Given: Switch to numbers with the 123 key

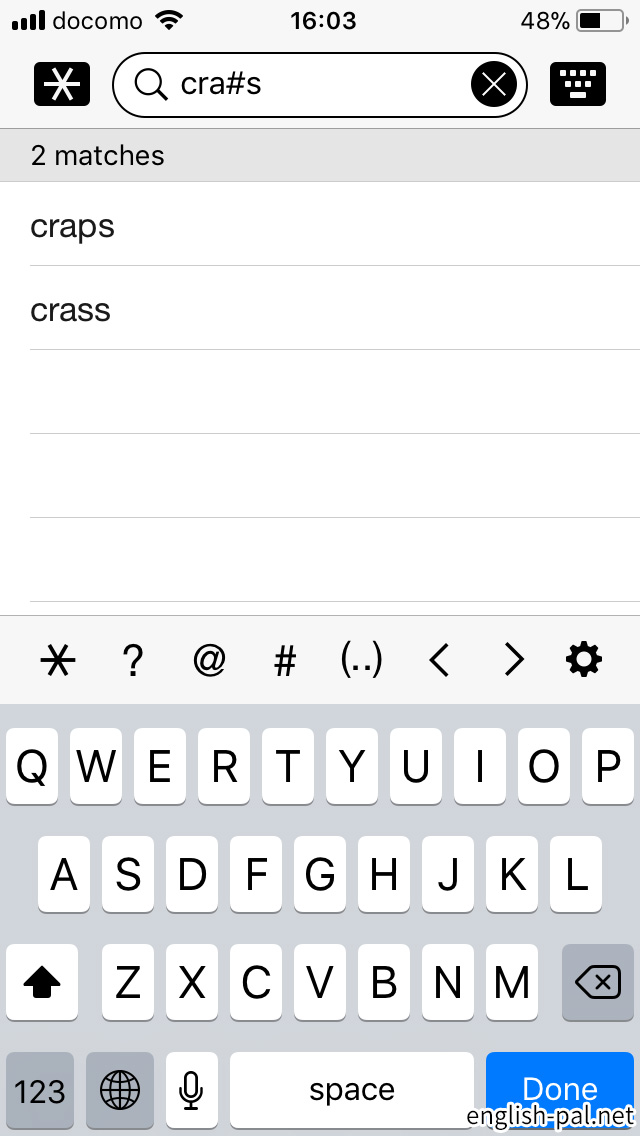Looking at the screenshot, I should 40,1090.
